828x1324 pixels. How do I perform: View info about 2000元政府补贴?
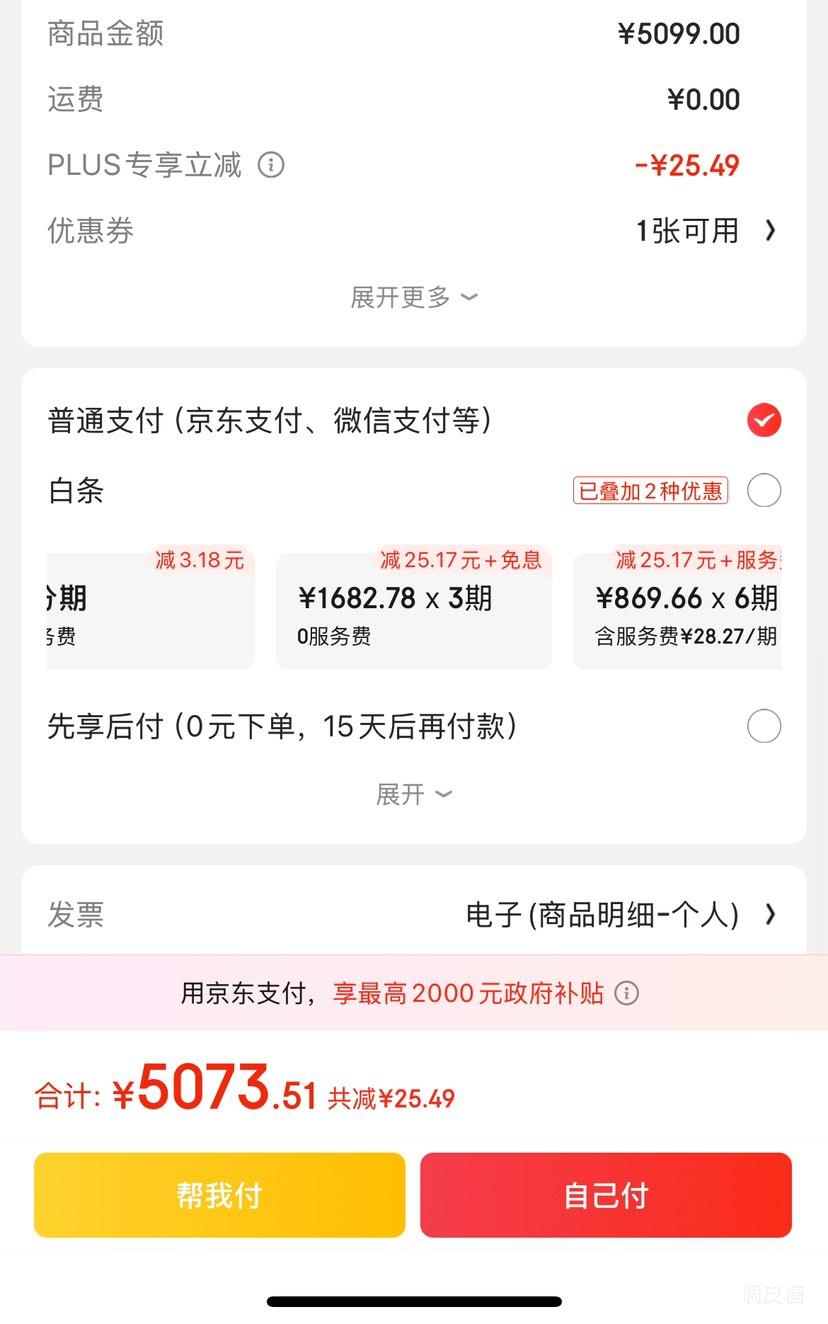pos(627,993)
